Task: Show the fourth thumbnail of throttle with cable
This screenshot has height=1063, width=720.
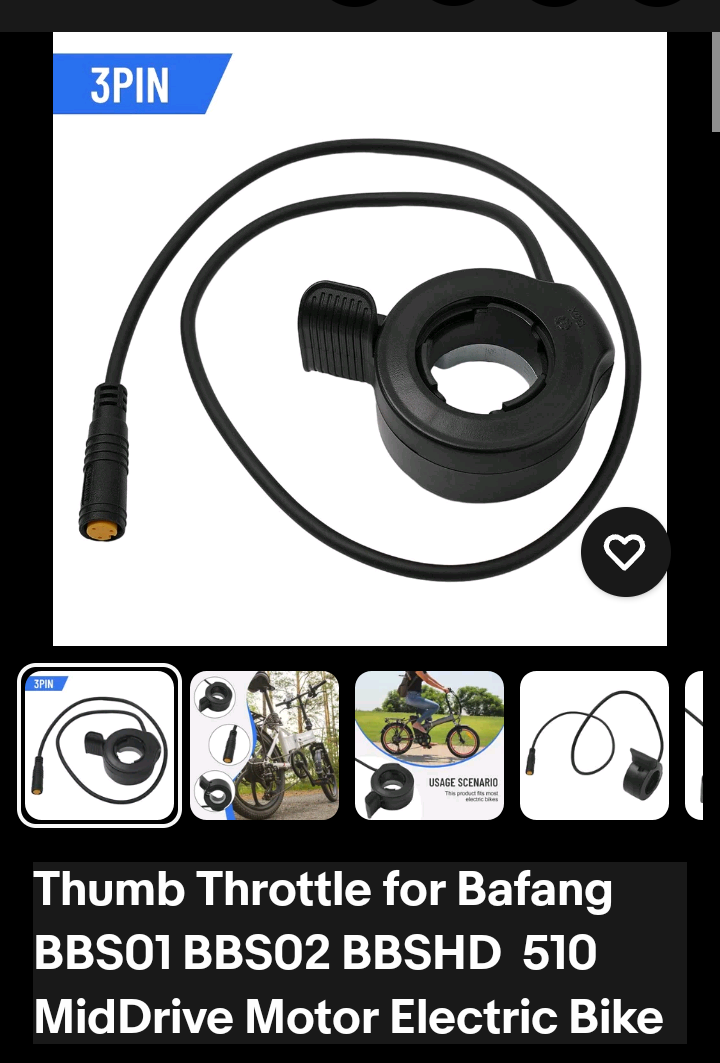Action: coord(594,745)
